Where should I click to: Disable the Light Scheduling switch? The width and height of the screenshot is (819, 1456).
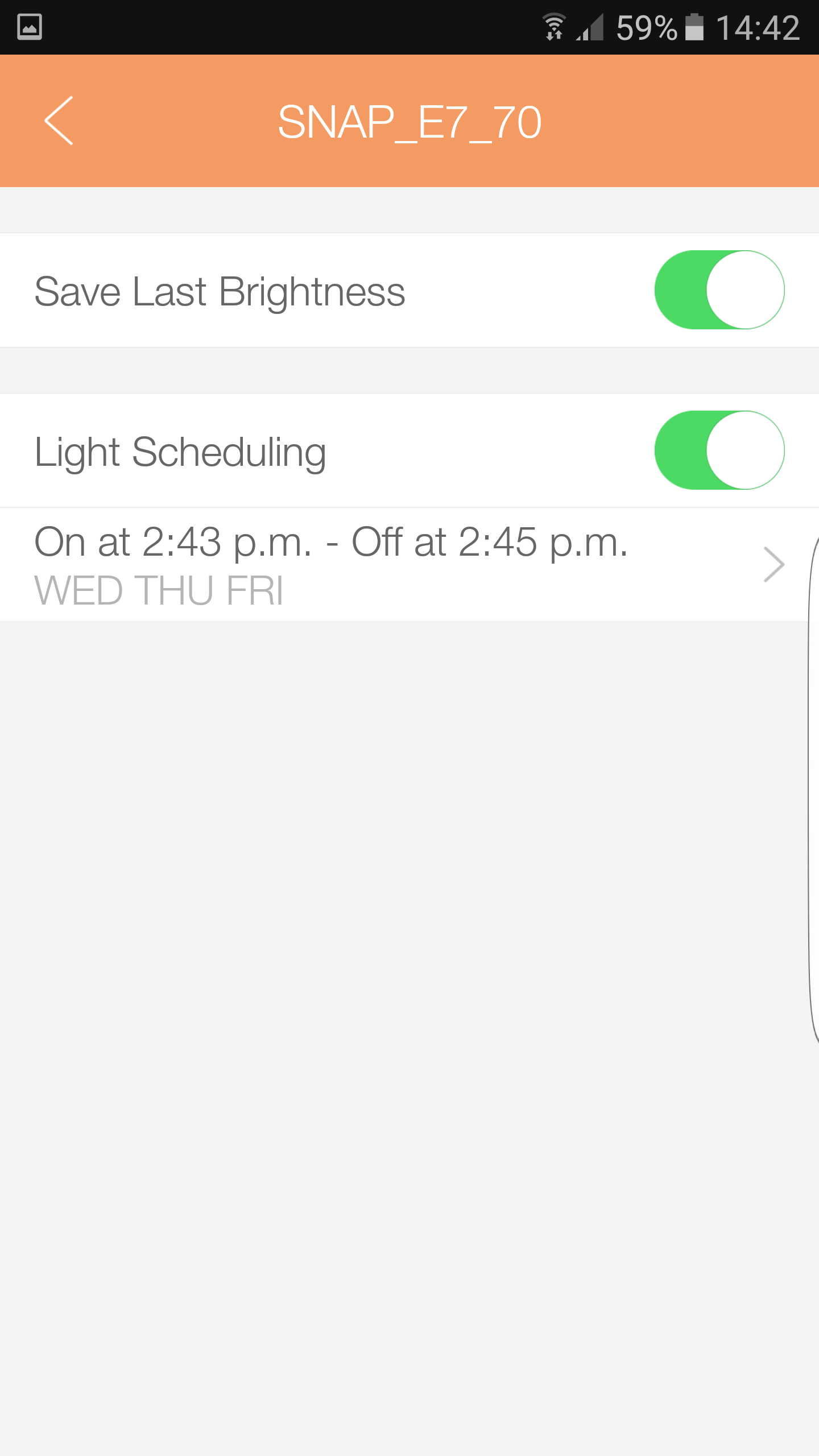click(x=719, y=450)
